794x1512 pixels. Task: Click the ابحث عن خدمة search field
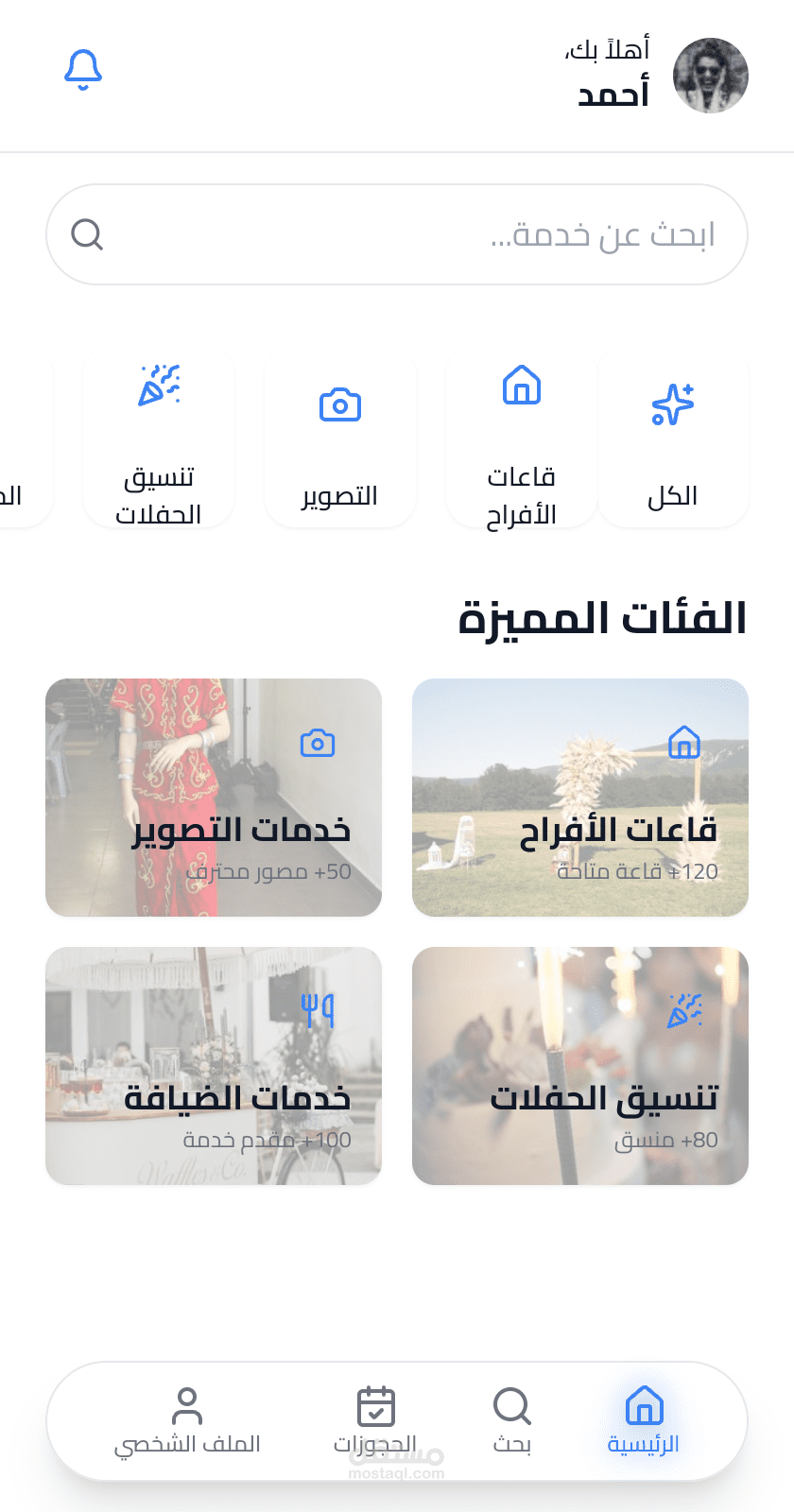click(x=397, y=233)
